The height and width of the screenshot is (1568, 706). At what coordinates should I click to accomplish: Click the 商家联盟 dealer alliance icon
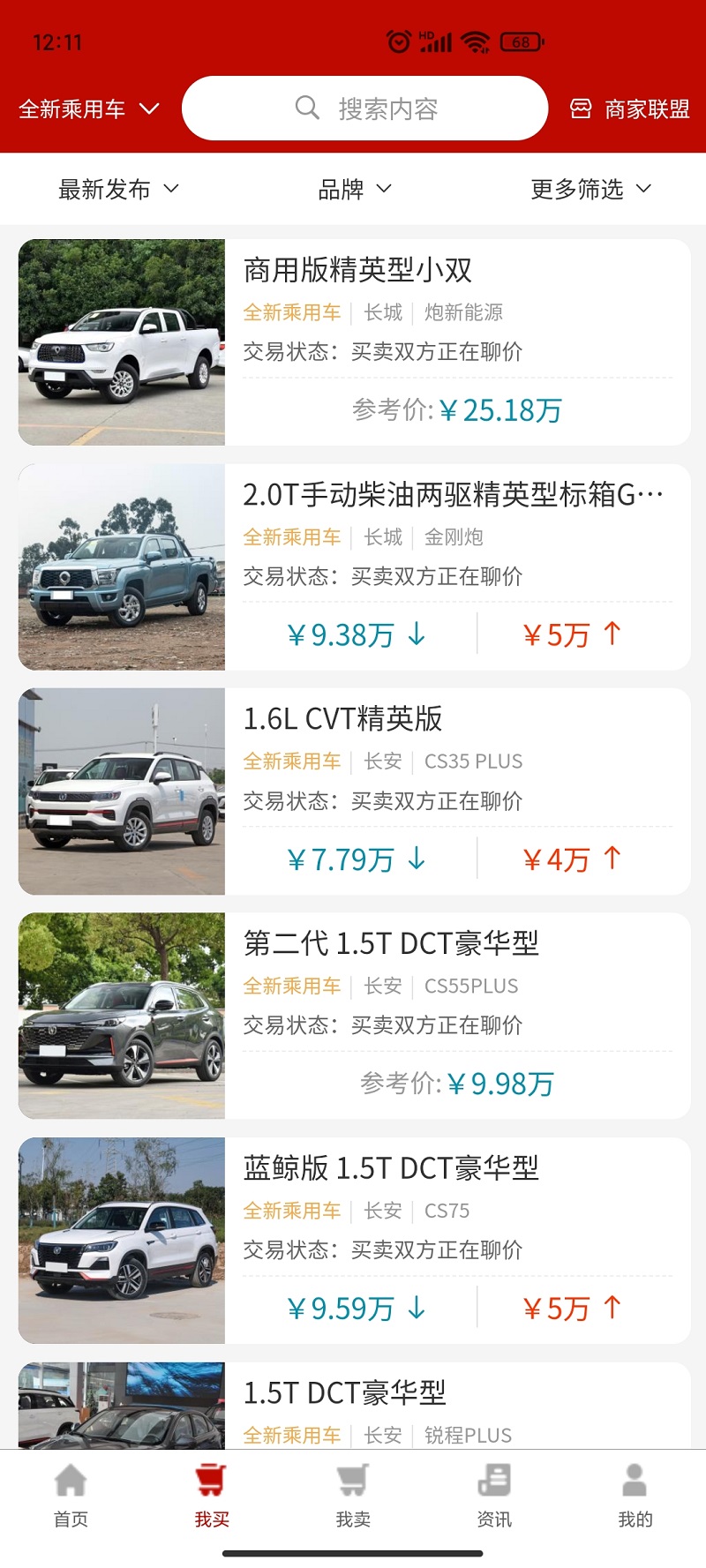point(581,108)
